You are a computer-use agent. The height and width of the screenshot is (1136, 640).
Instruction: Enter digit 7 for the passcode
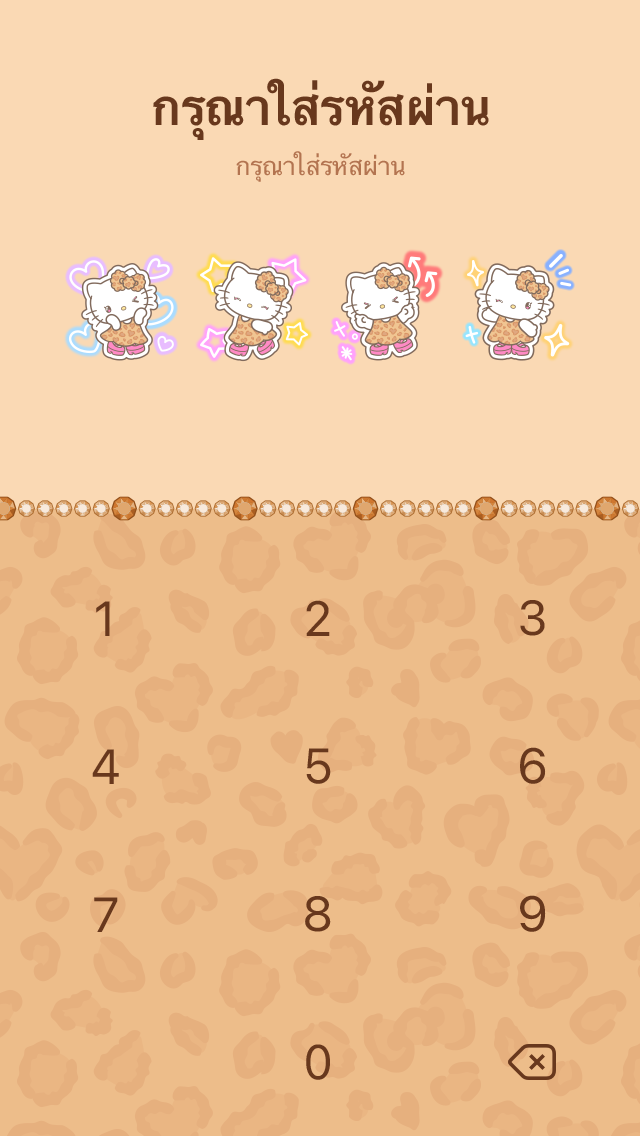pos(105,915)
